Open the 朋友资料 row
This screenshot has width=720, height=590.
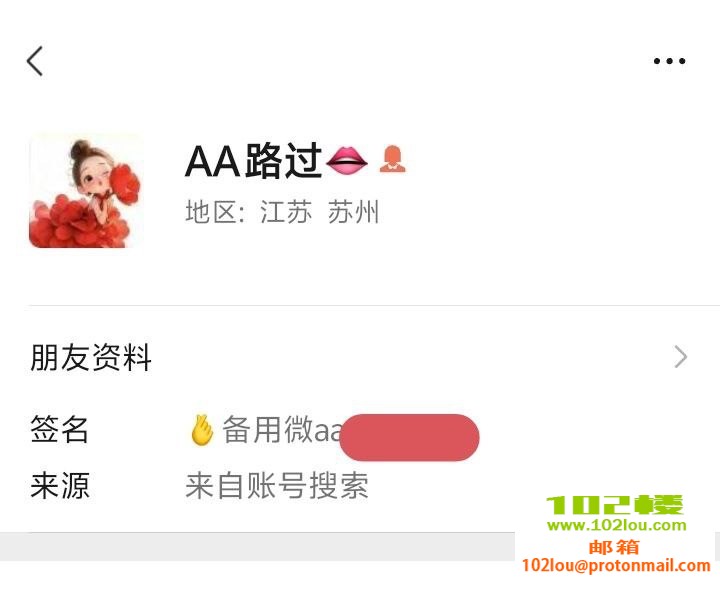click(360, 357)
